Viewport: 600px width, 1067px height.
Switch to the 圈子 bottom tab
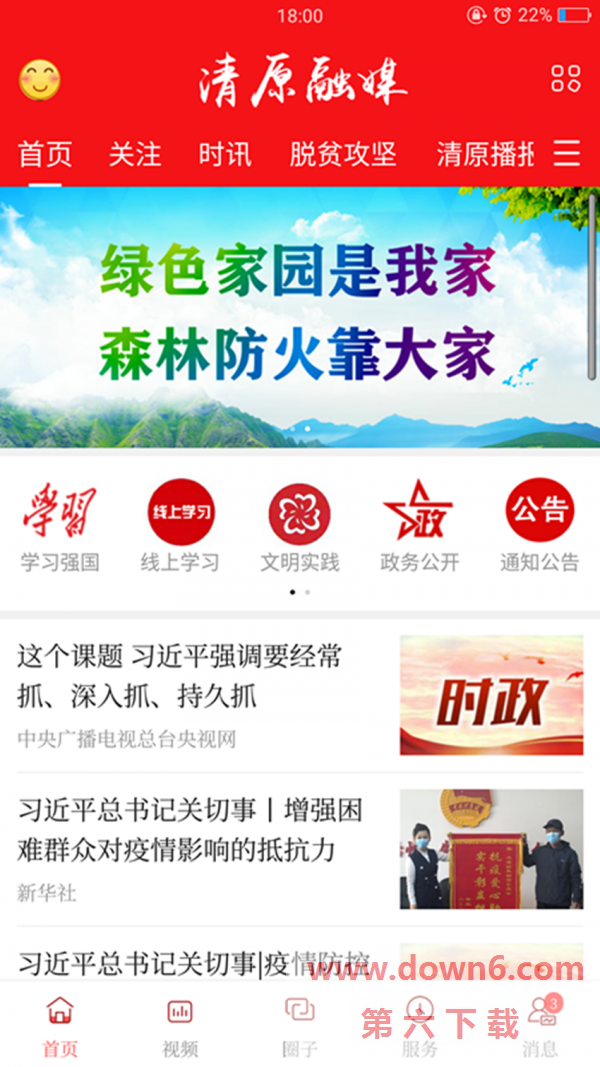300,1025
